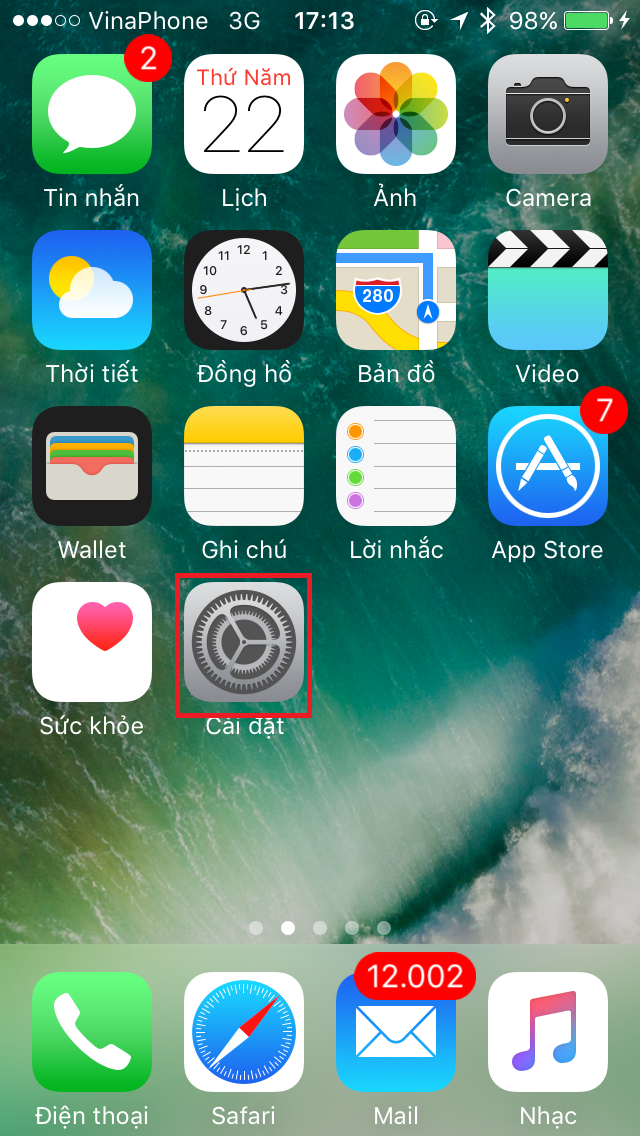Open the Cài đặt settings app
This screenshot has height=1136, width=640.
pos(244,642)
